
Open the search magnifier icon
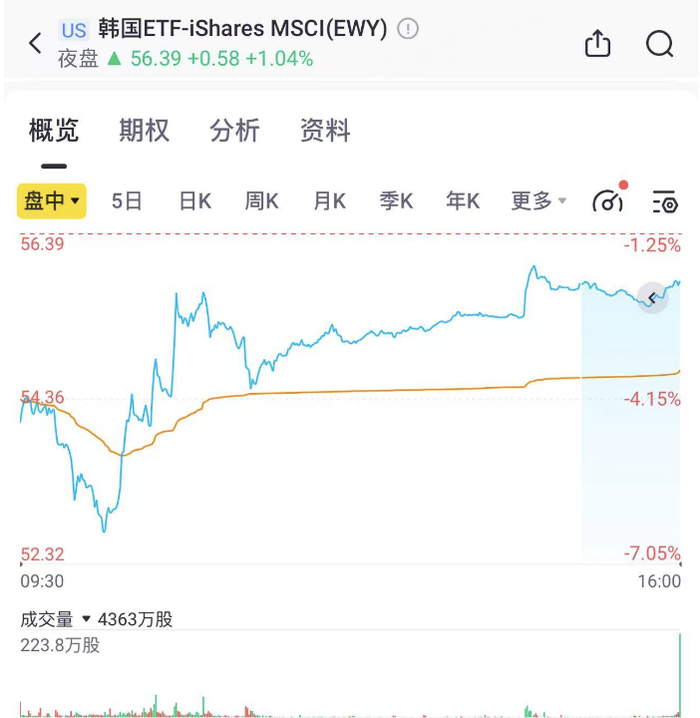point(660,44)
